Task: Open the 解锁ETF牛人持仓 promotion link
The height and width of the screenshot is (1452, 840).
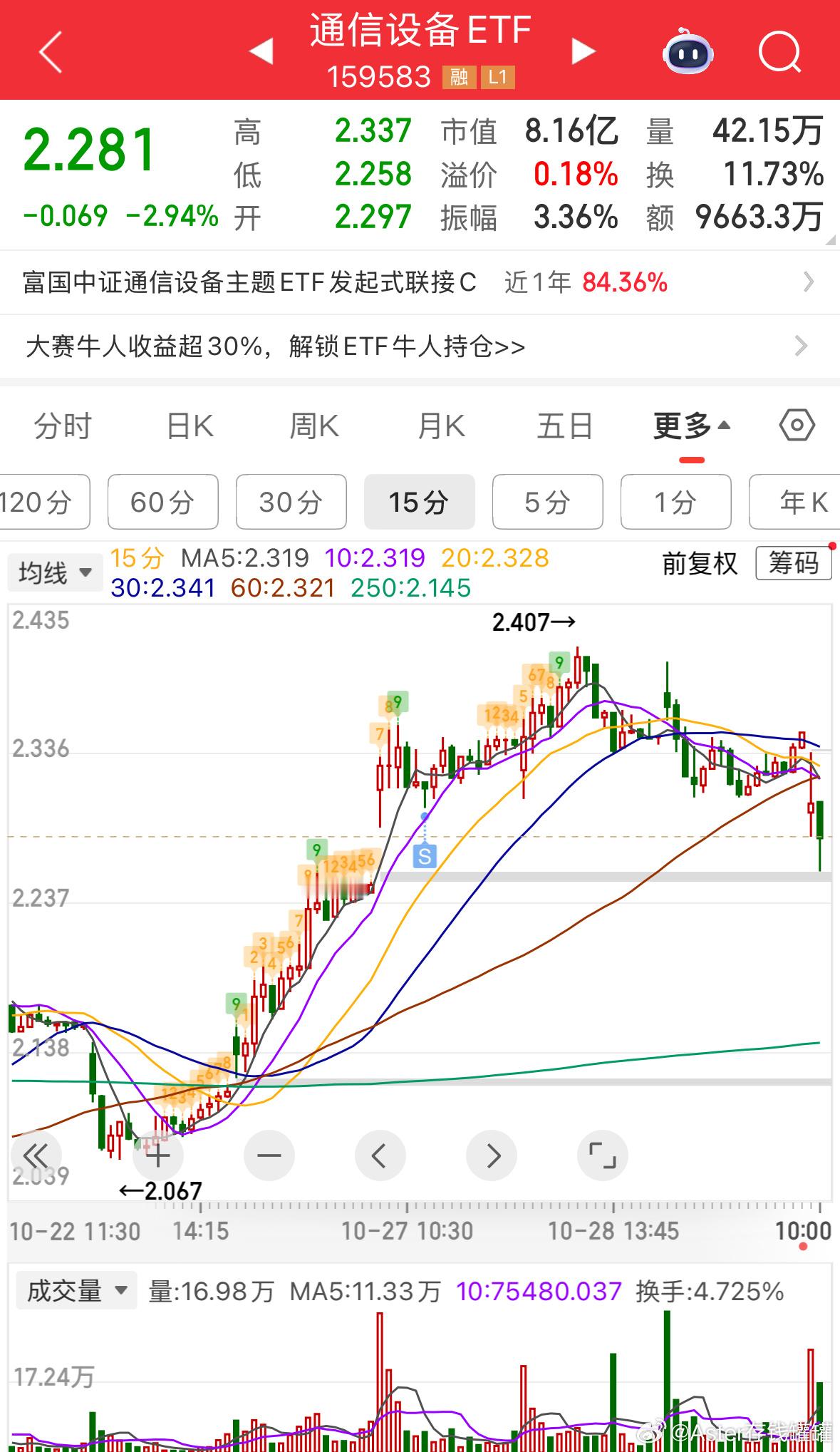Action: point(420,347)
